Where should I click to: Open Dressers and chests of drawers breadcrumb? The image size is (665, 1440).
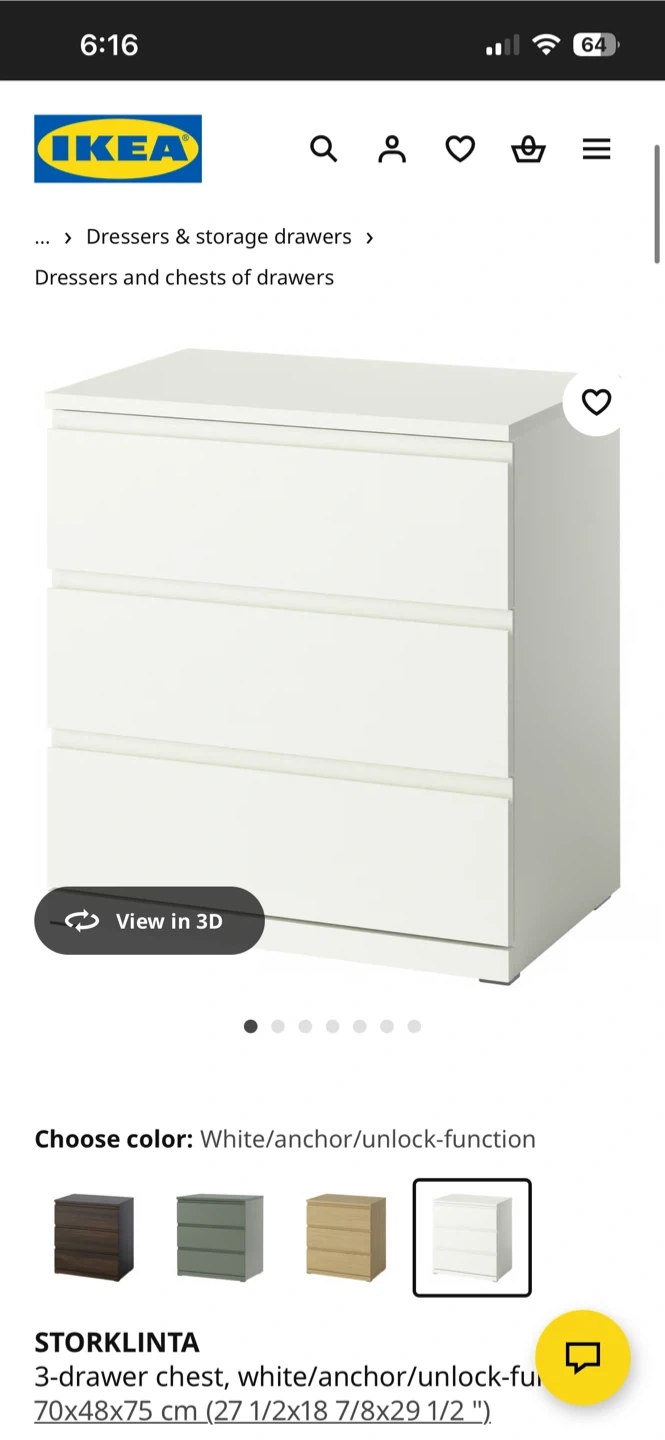184,277
